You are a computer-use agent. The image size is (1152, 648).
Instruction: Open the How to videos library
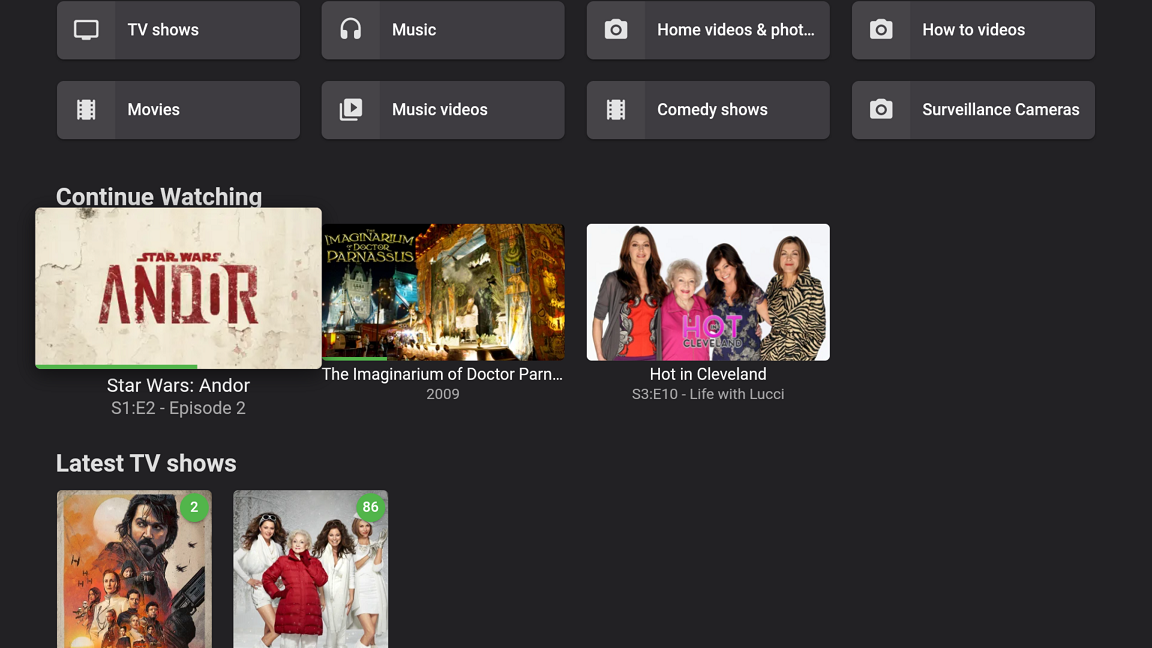(x=972, y=30)
